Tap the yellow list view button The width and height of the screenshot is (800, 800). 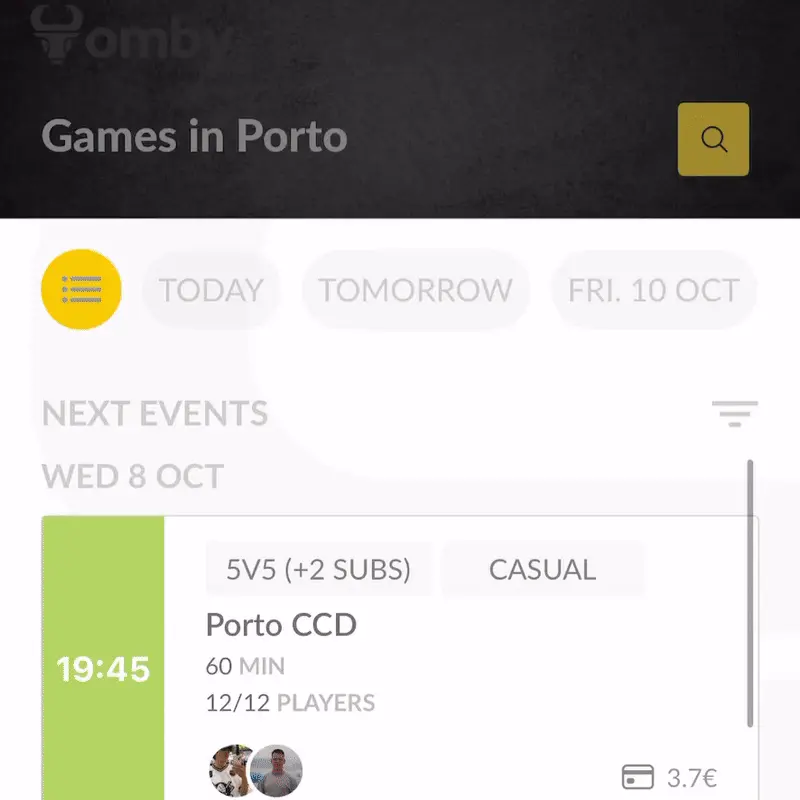81,290
